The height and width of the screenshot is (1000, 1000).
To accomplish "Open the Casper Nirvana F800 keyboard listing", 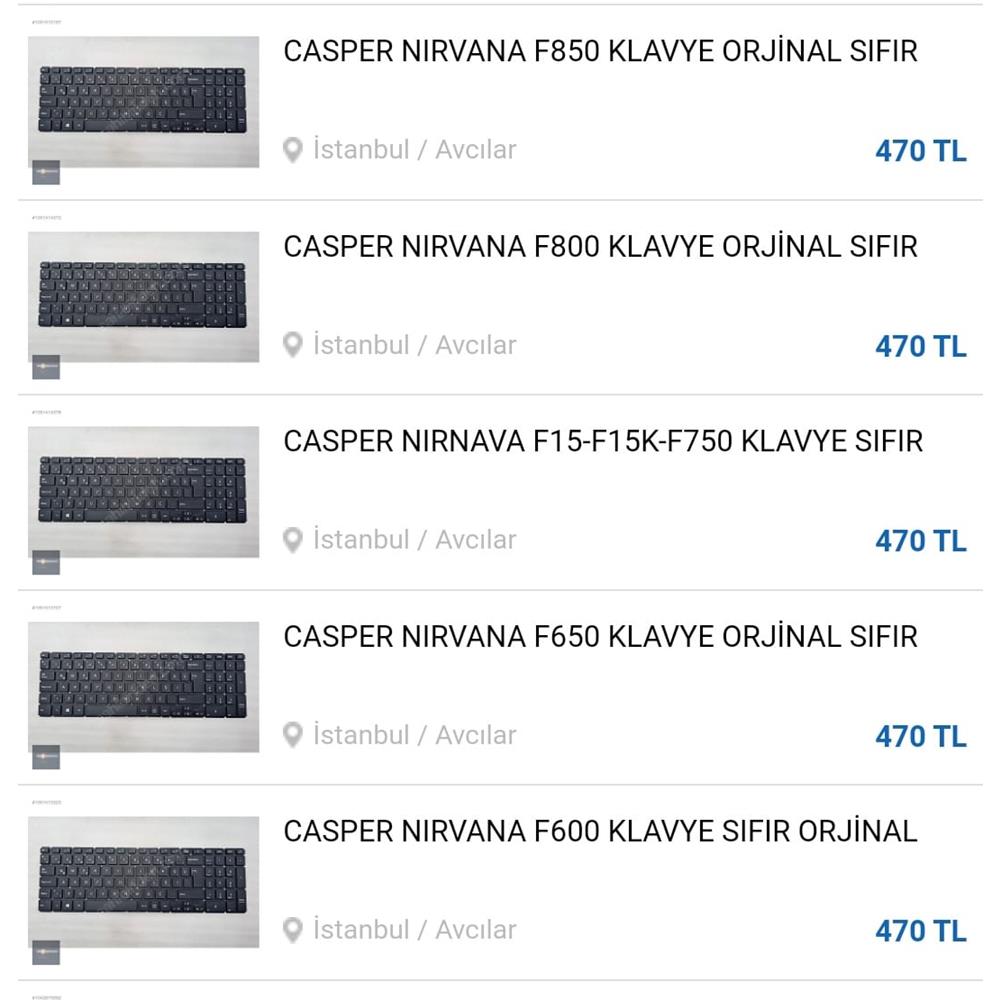I will 600,247.
